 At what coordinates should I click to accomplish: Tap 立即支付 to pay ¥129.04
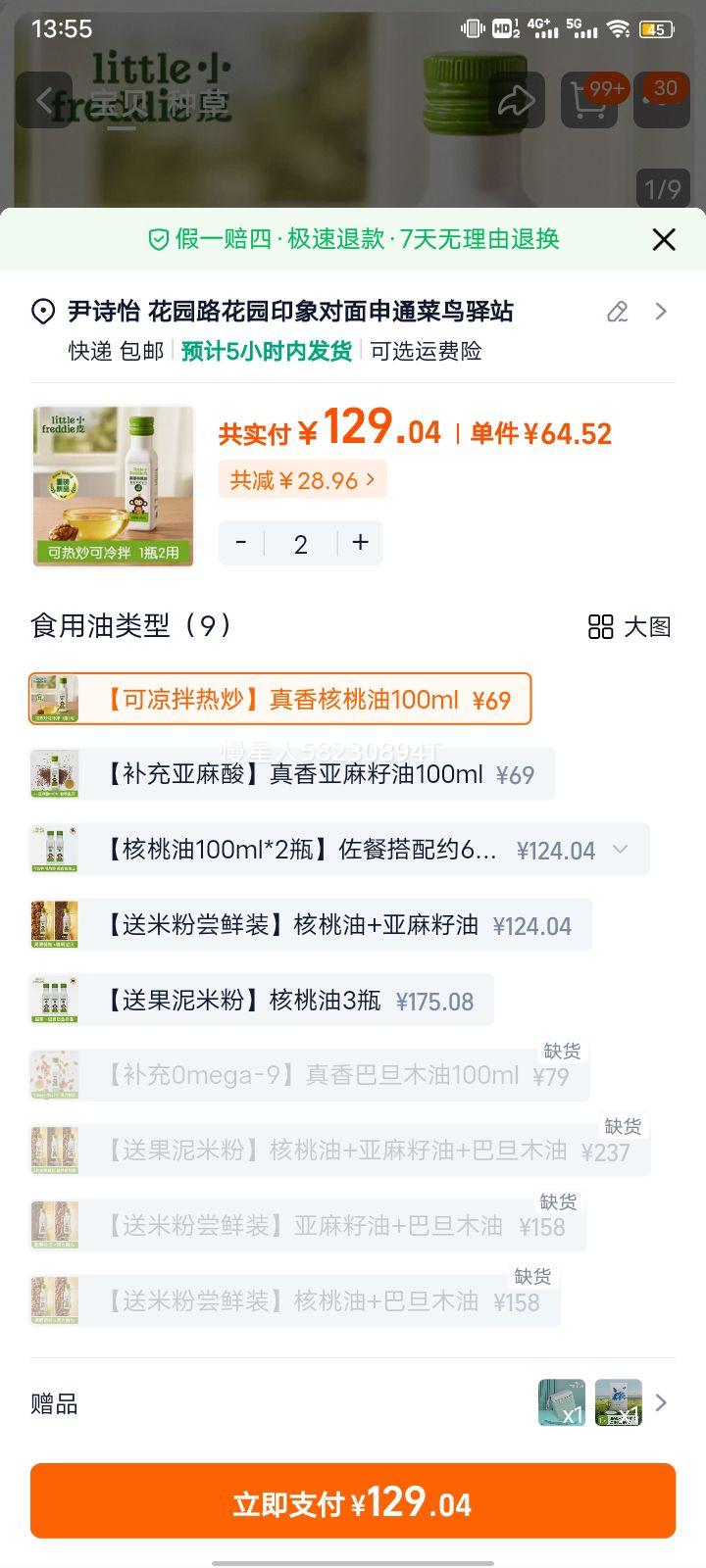tap(353, 1500)
